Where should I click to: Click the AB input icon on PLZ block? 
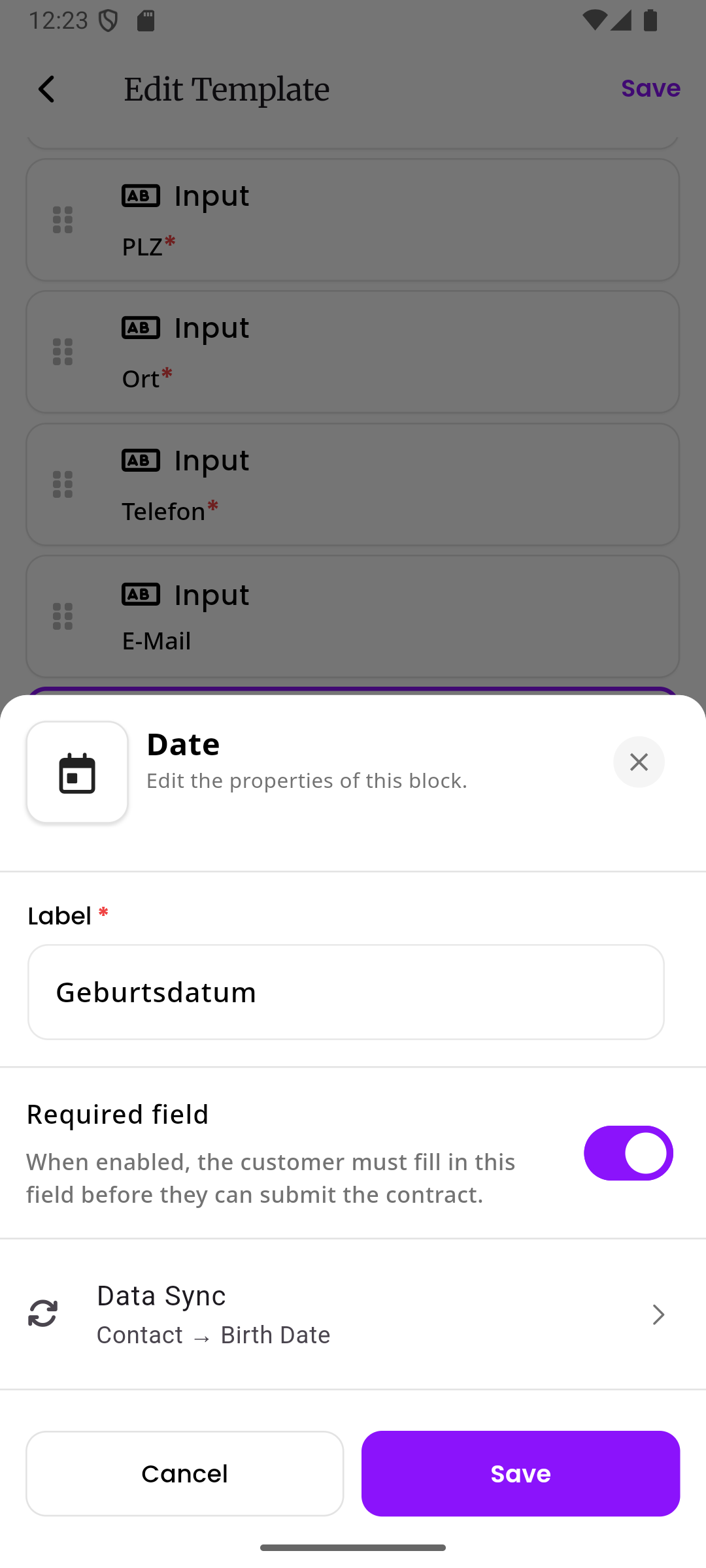(x=141, y=195)
